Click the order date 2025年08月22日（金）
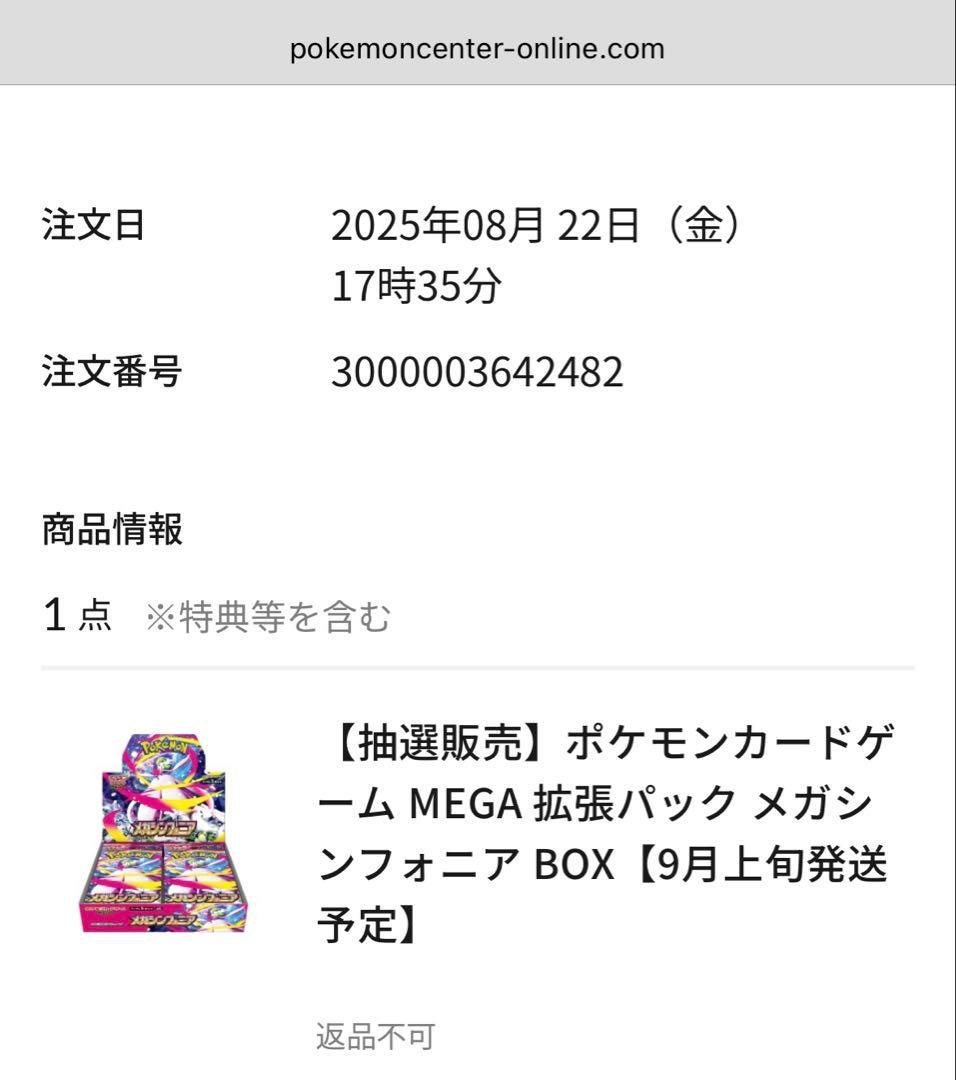956x1080 pixels. tap(540, 228)
